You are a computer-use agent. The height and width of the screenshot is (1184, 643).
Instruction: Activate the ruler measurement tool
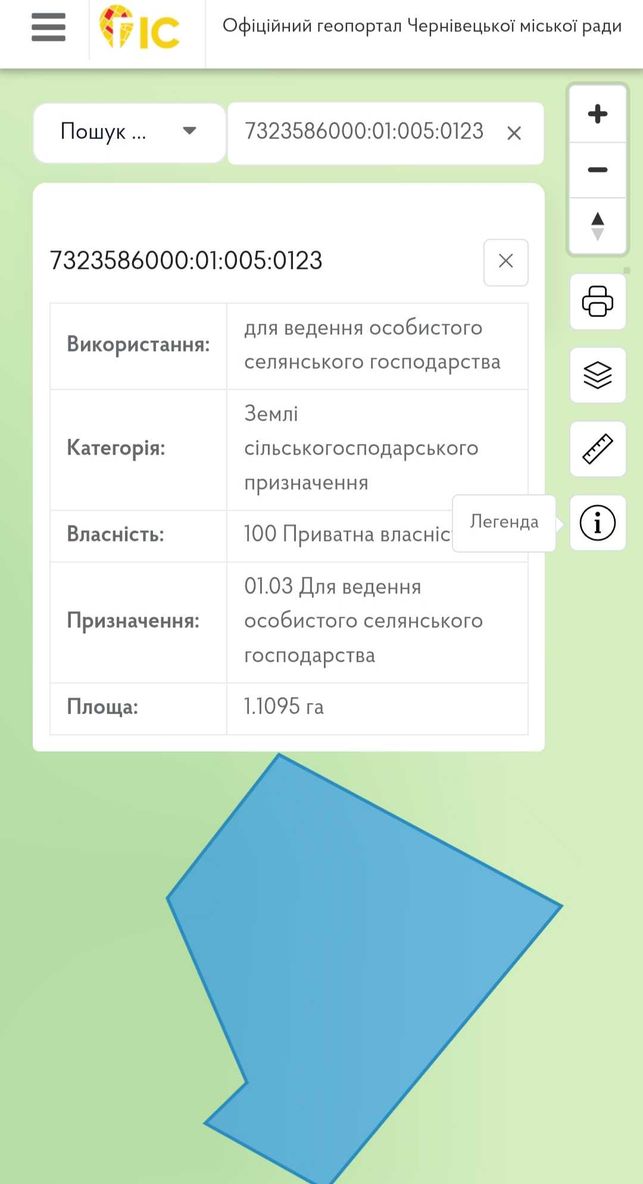point(598,449)
